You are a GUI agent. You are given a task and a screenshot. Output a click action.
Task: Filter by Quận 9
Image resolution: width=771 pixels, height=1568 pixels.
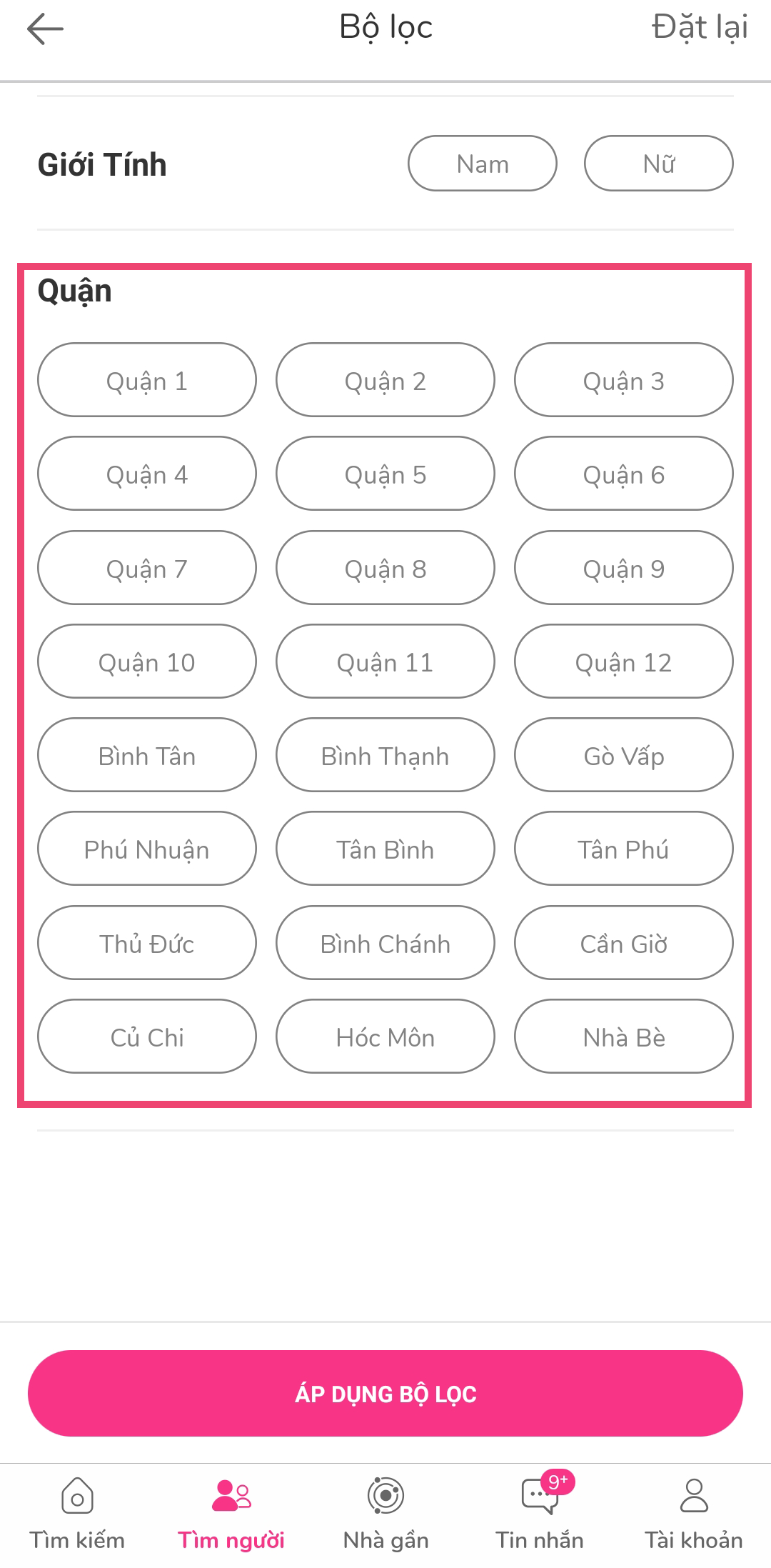[x=623, y=569]
